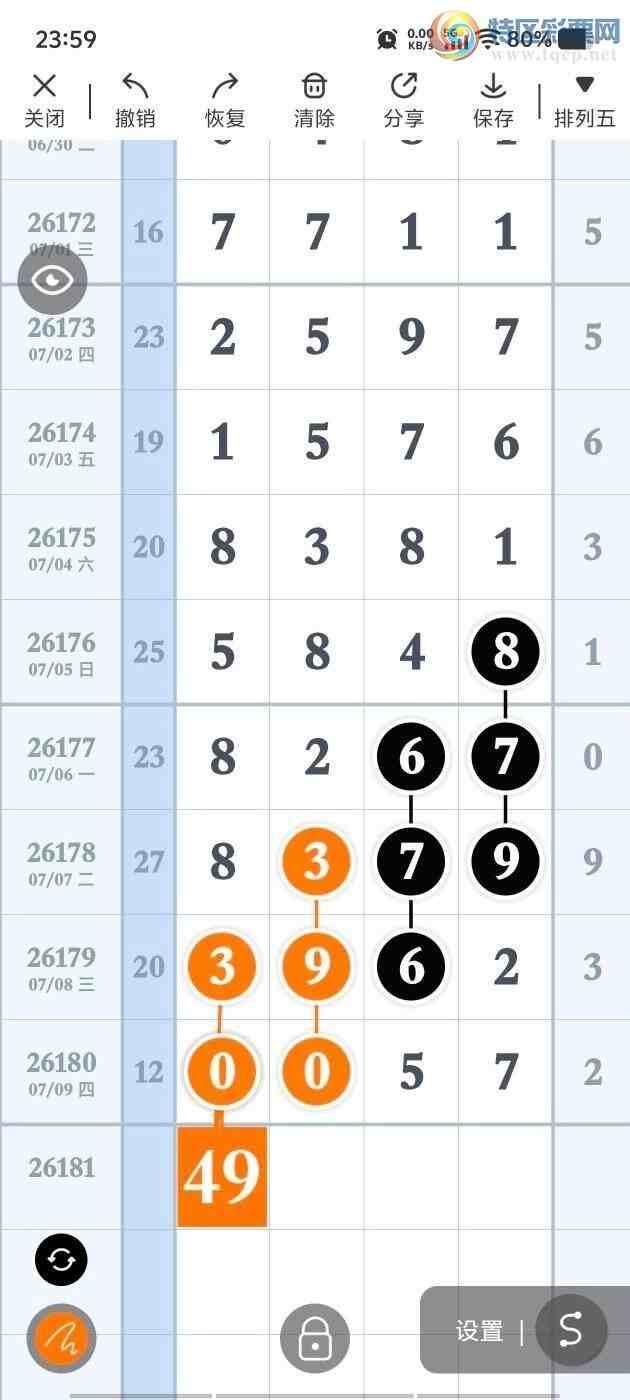This screenshot has width=630, height=1400.
Task: Toggle the lock button
Action: click(315, 1338)
